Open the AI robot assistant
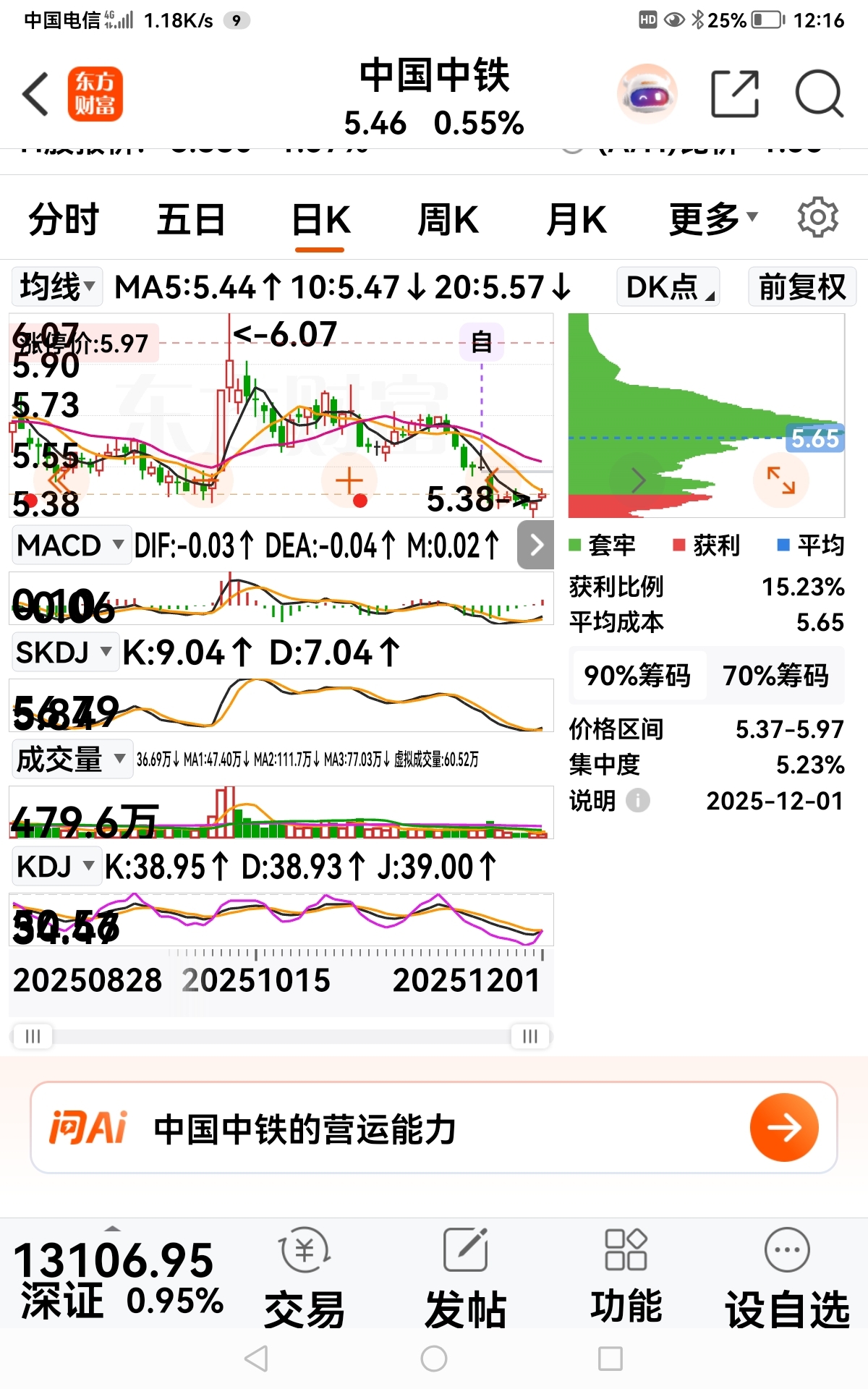868x1389 pixels. tap(647, 94)
